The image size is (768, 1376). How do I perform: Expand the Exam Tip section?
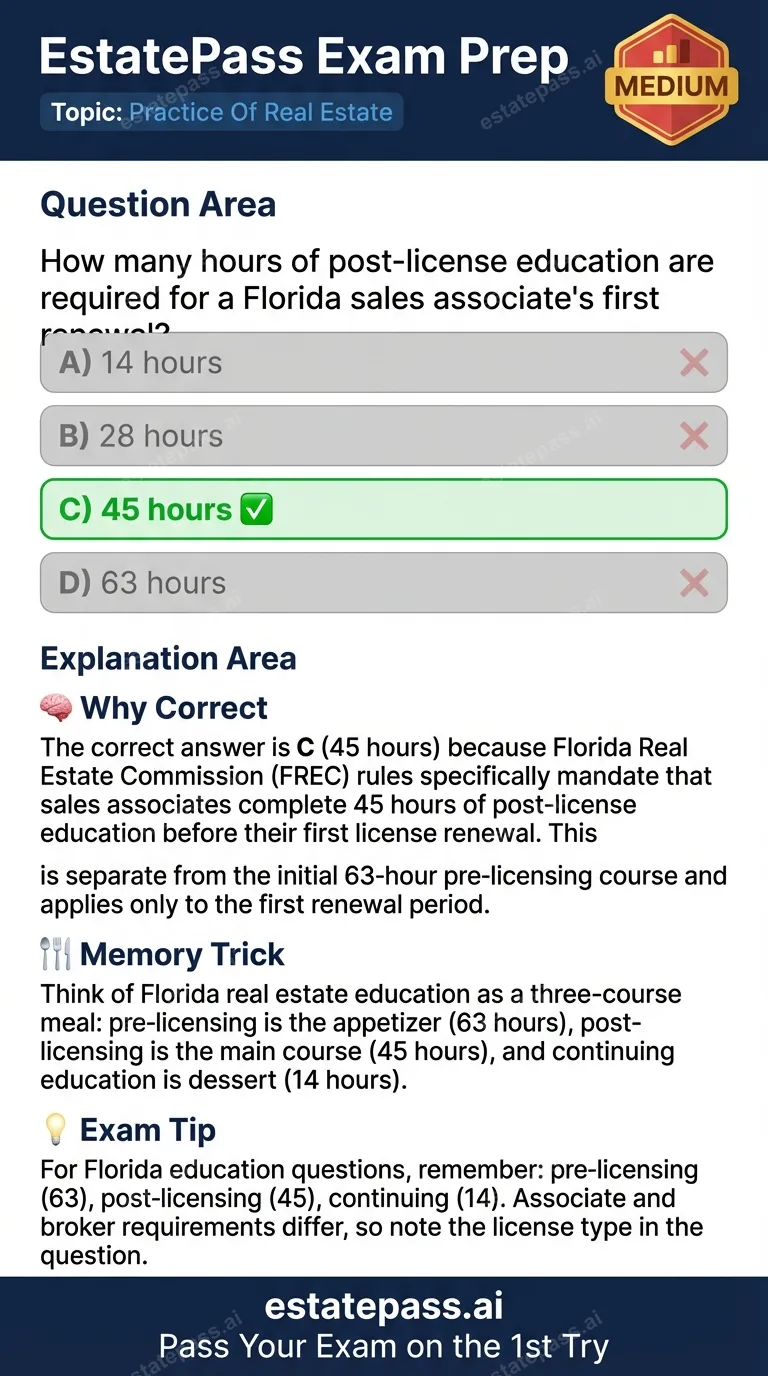[x=147, y=1129]
